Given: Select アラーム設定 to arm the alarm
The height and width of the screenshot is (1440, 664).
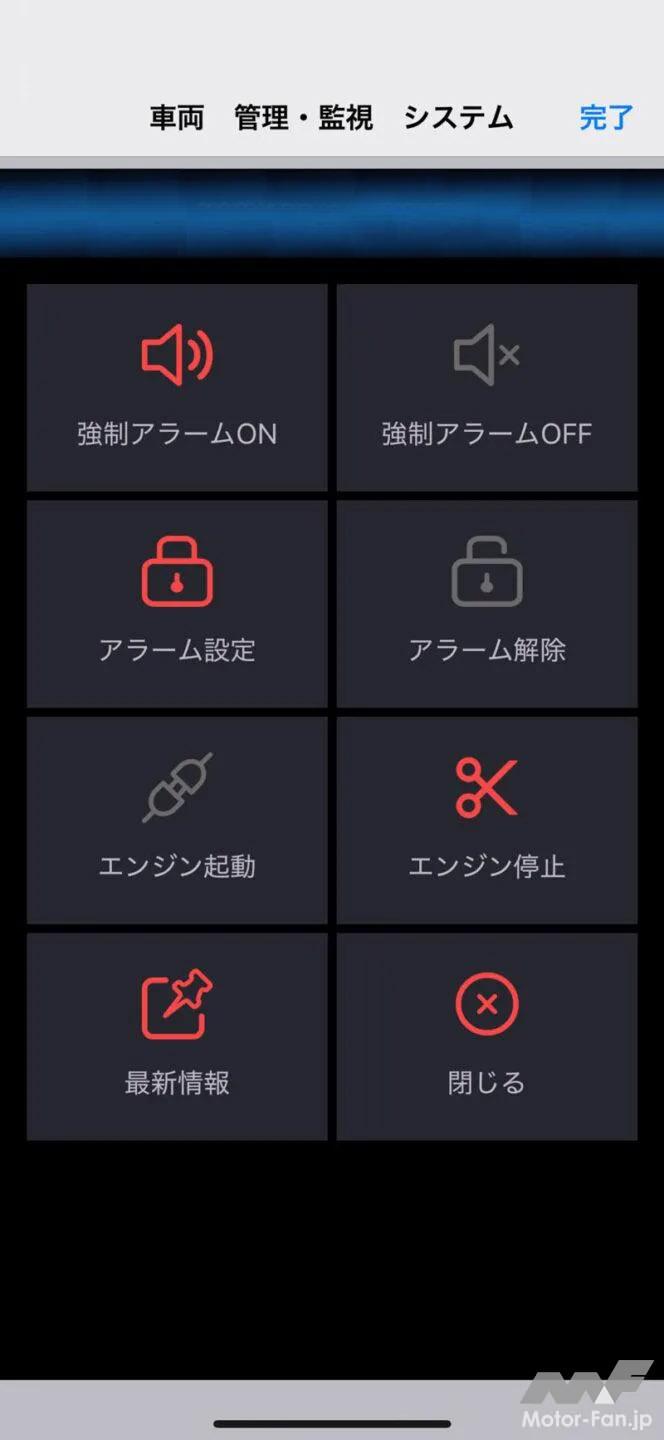Looking at the screenshot, I should (177, 604).
